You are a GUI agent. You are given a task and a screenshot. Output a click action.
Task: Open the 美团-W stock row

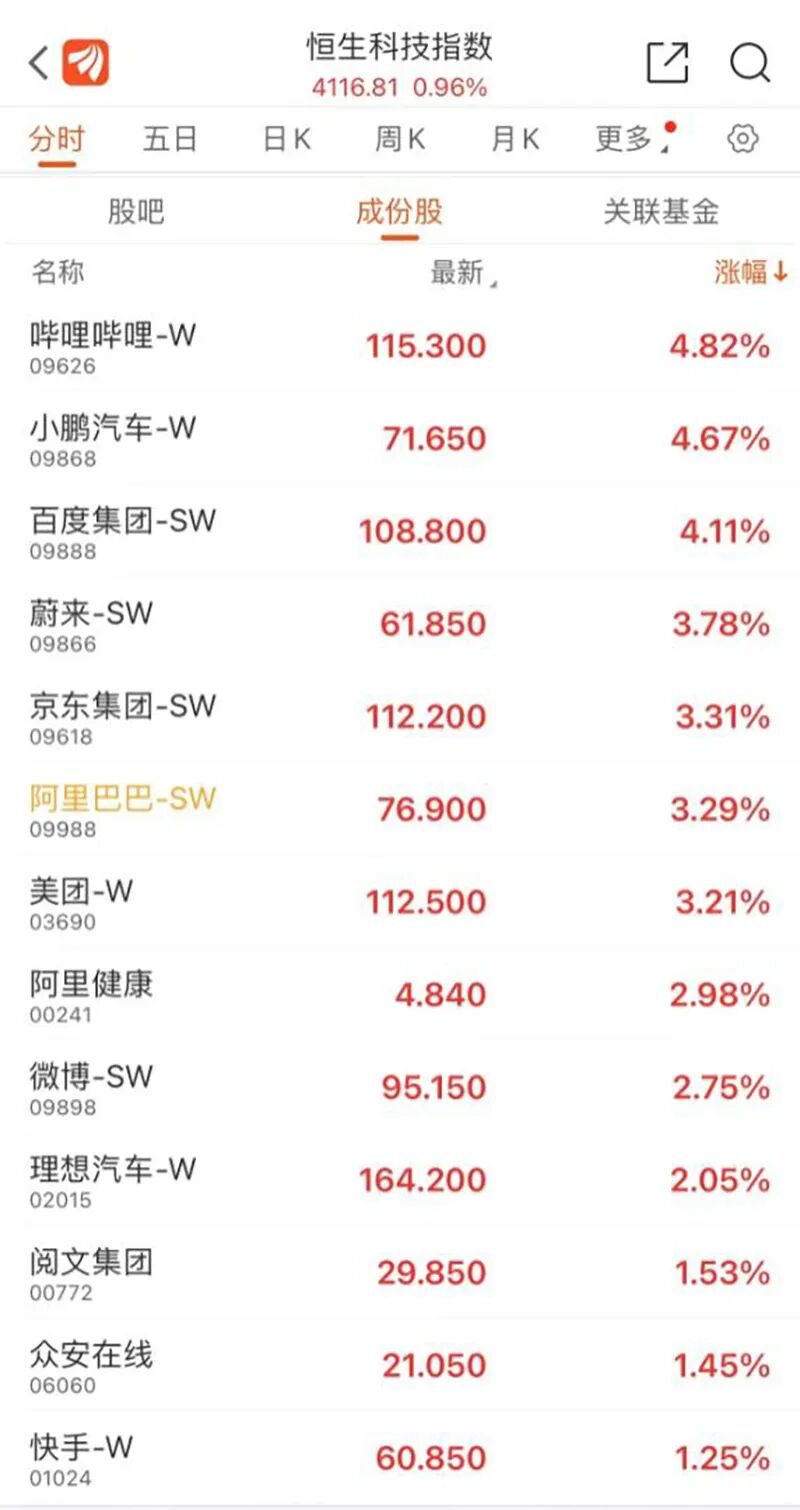(x=400, y=902)
